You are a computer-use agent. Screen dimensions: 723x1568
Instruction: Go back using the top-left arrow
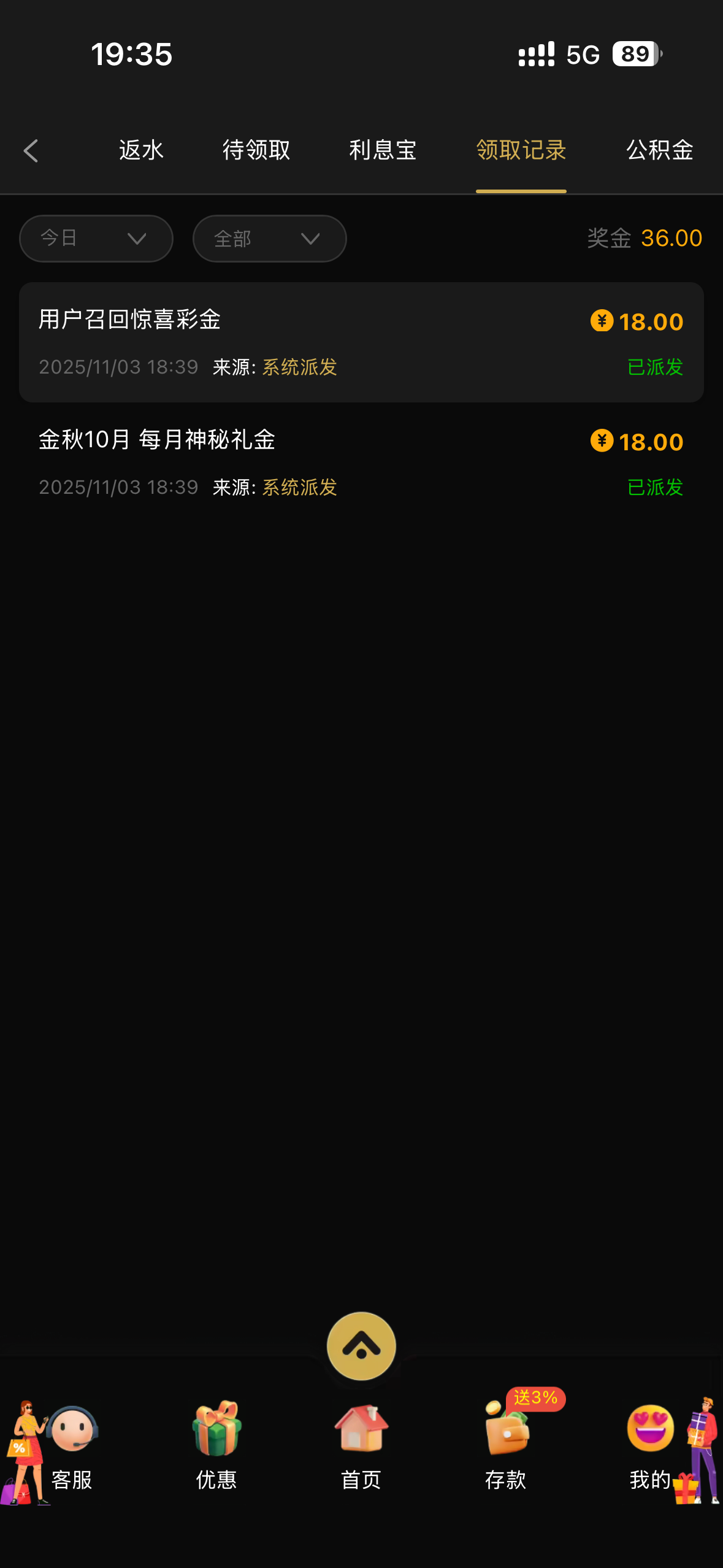point(31,151)
